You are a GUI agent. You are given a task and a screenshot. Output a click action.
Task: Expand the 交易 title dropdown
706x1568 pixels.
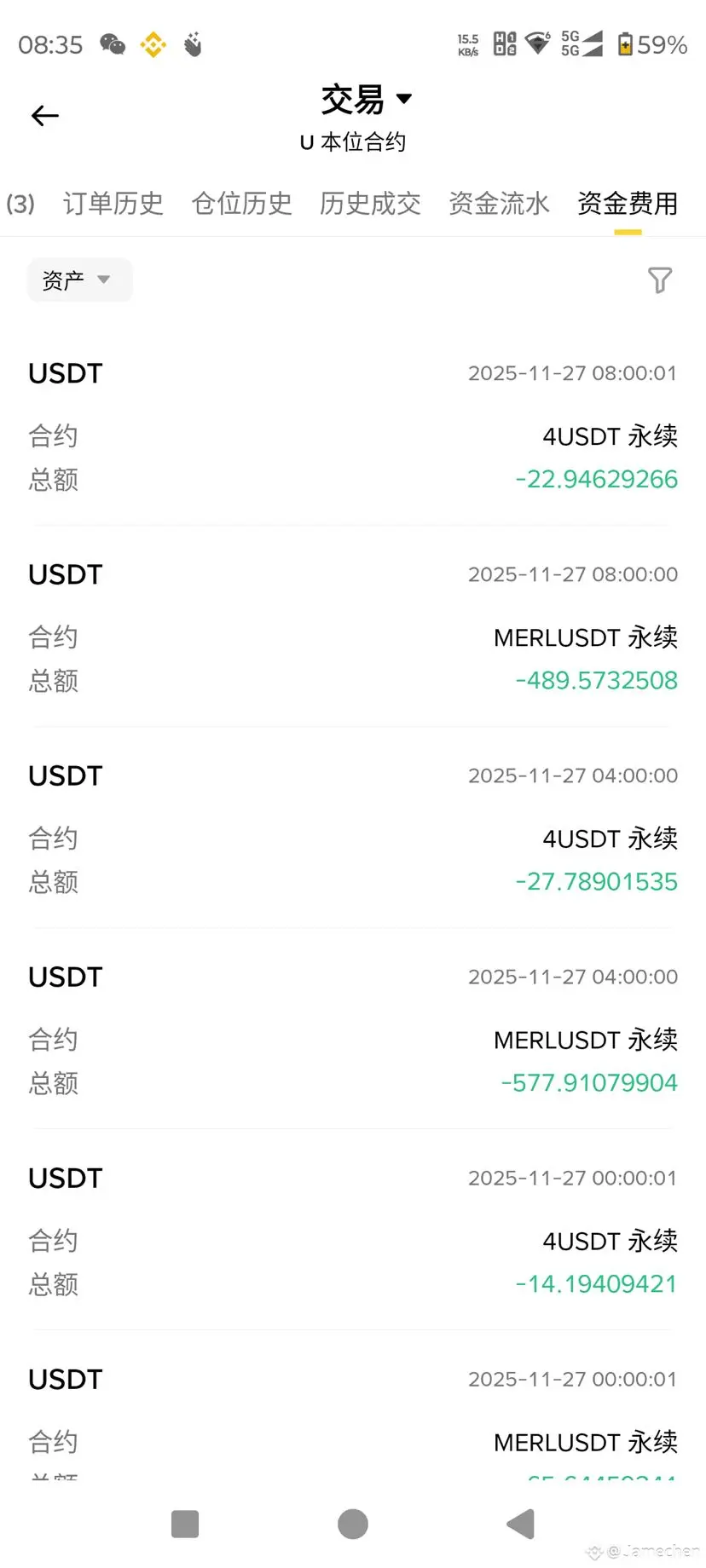coord(367,100)
